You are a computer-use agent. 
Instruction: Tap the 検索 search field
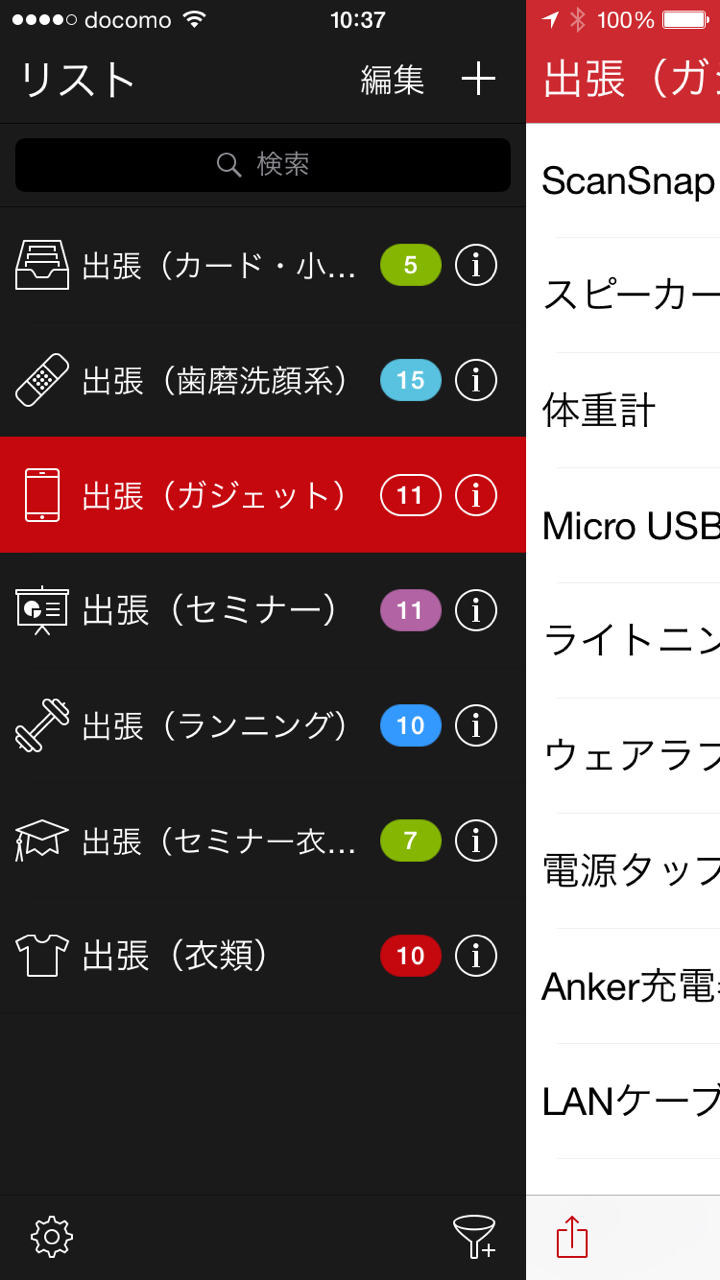(x=263, y=165)
